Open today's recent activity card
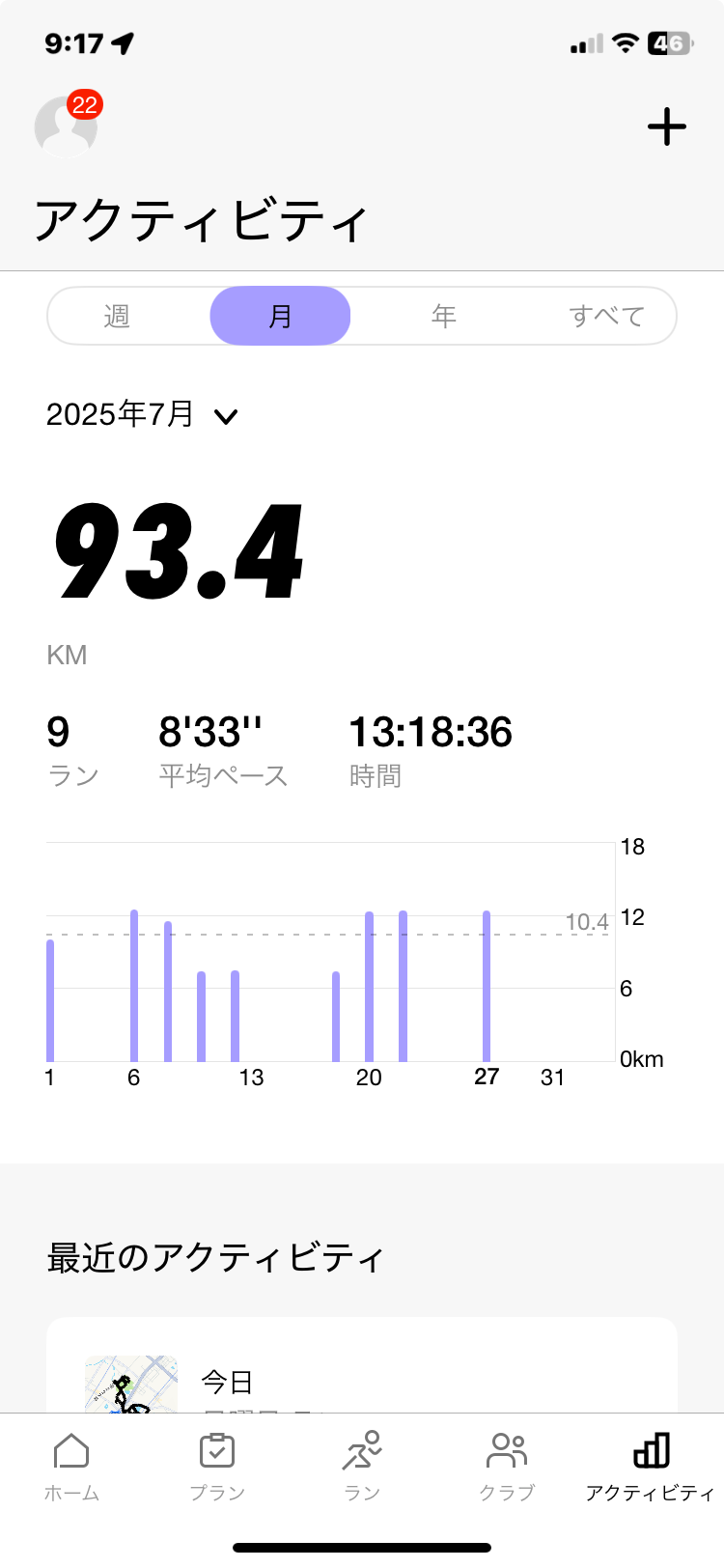724x1568 pixels. coord(362,1365)
